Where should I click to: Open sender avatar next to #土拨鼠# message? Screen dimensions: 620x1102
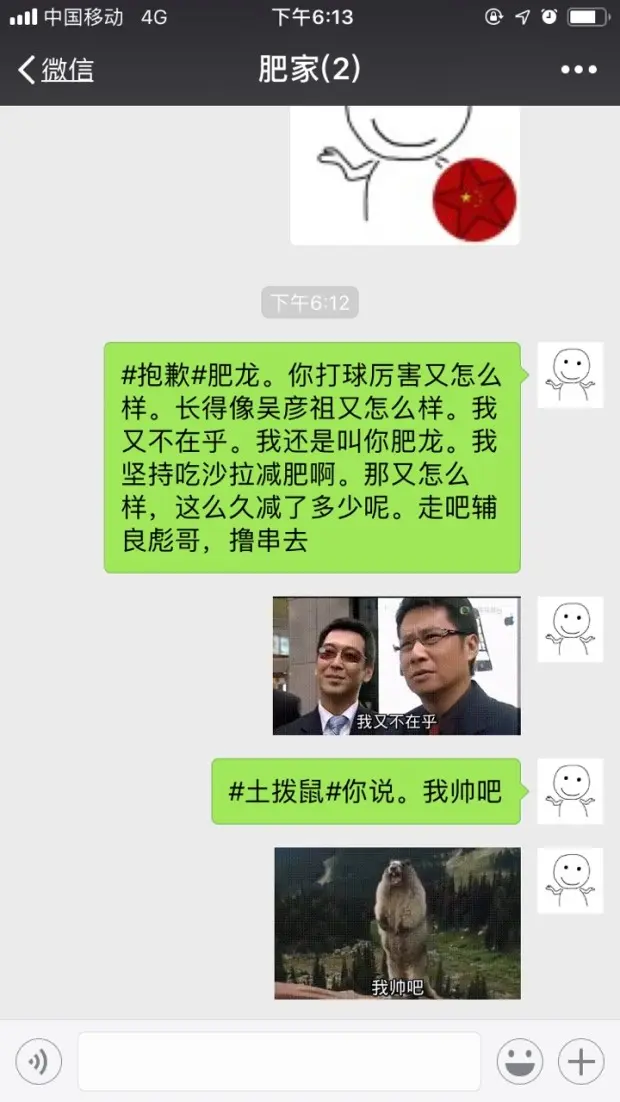coord(570,790)
